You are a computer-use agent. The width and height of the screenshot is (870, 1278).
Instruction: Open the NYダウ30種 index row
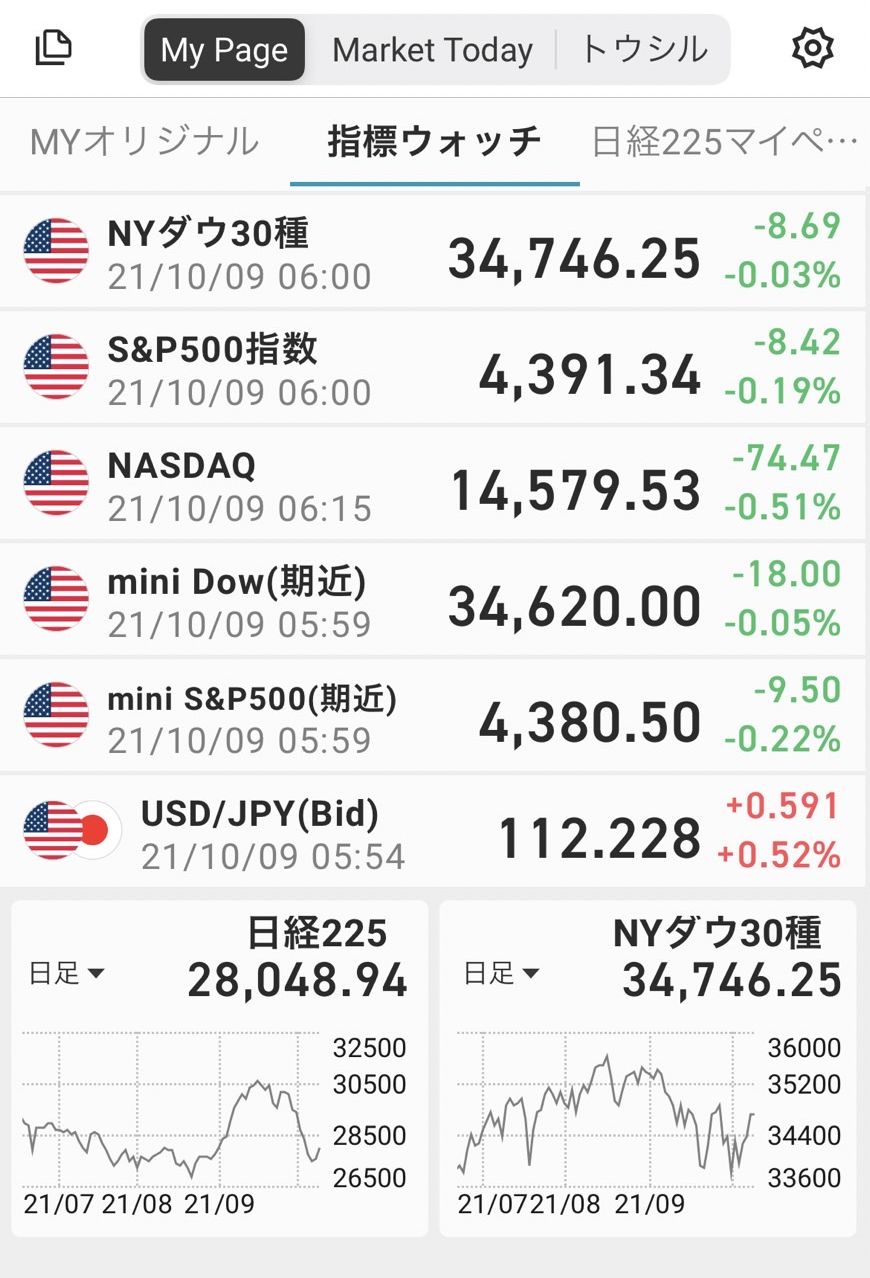(x=434, y=252)
